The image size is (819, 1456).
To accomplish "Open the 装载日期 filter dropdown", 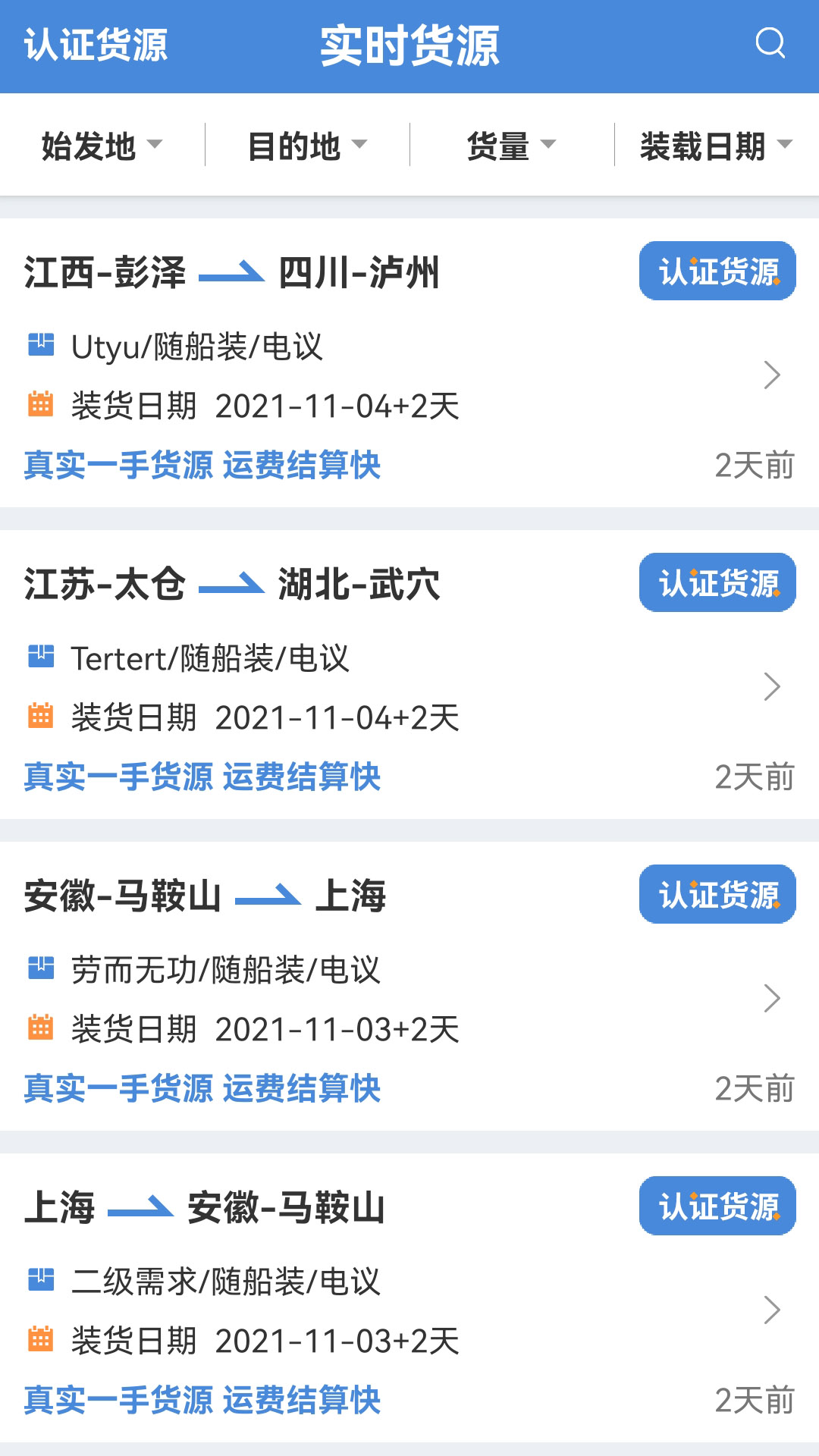I will tap(717, 146).
